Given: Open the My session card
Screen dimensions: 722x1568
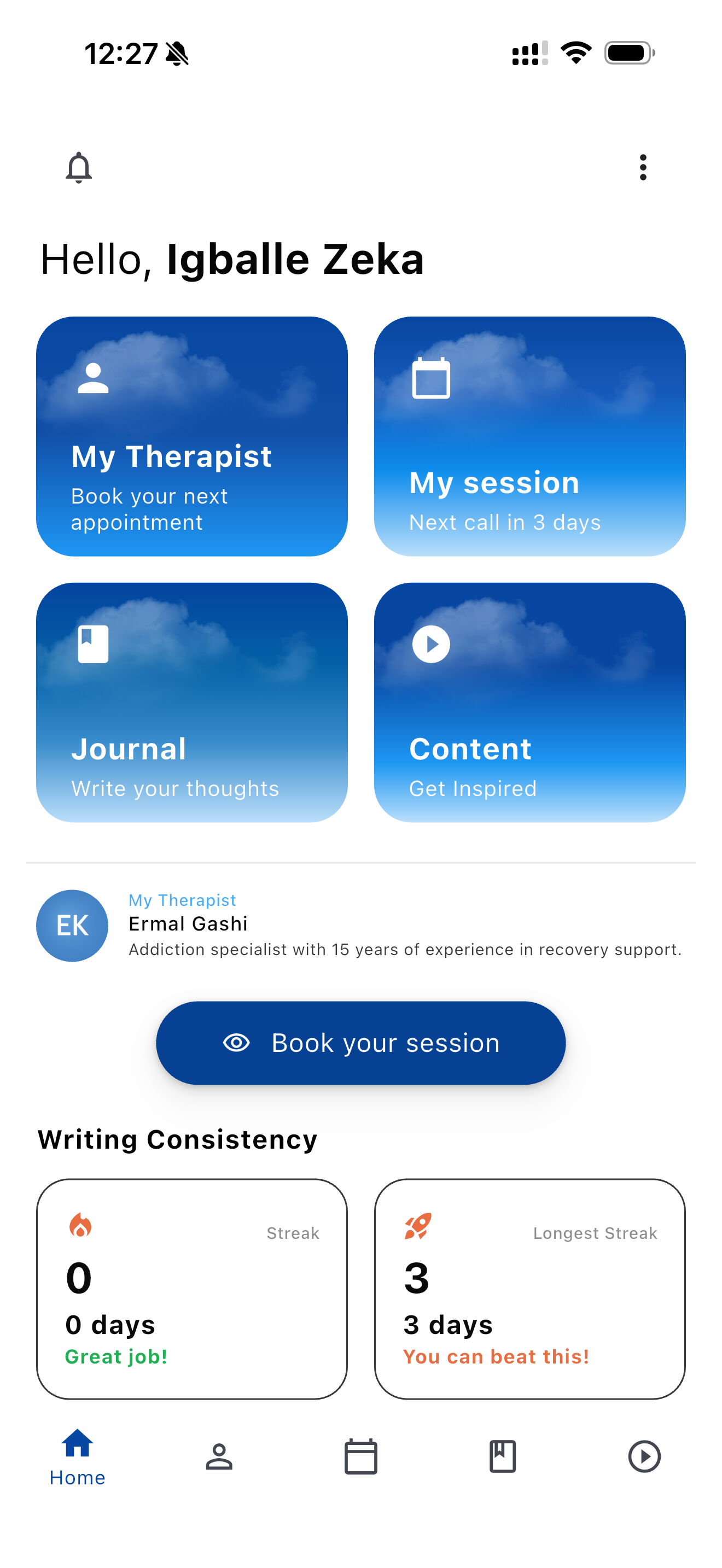Looking at the screenshot, I should [529, 436].
